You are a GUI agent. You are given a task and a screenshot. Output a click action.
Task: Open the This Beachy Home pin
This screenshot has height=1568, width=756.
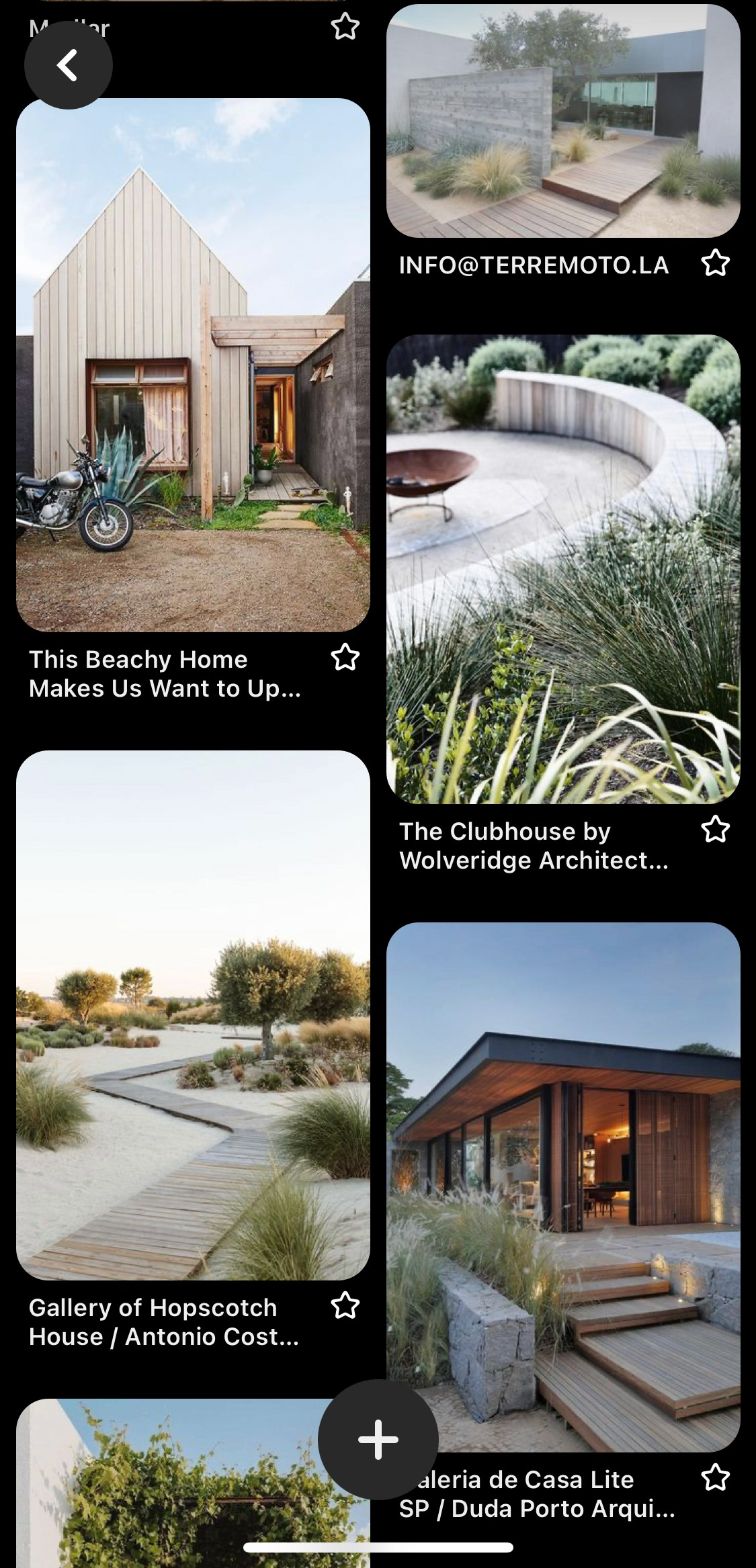coord(193,365)
